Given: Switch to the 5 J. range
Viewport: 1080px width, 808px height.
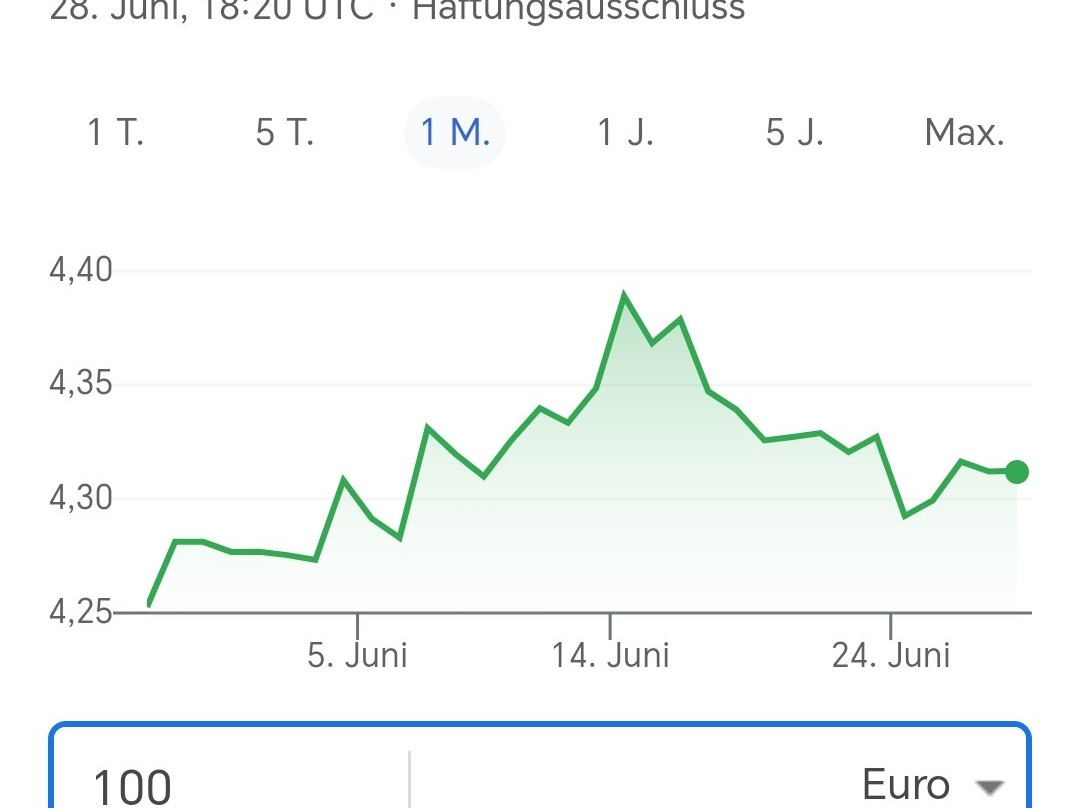Looking at the screenshot, I should [794, 132].
